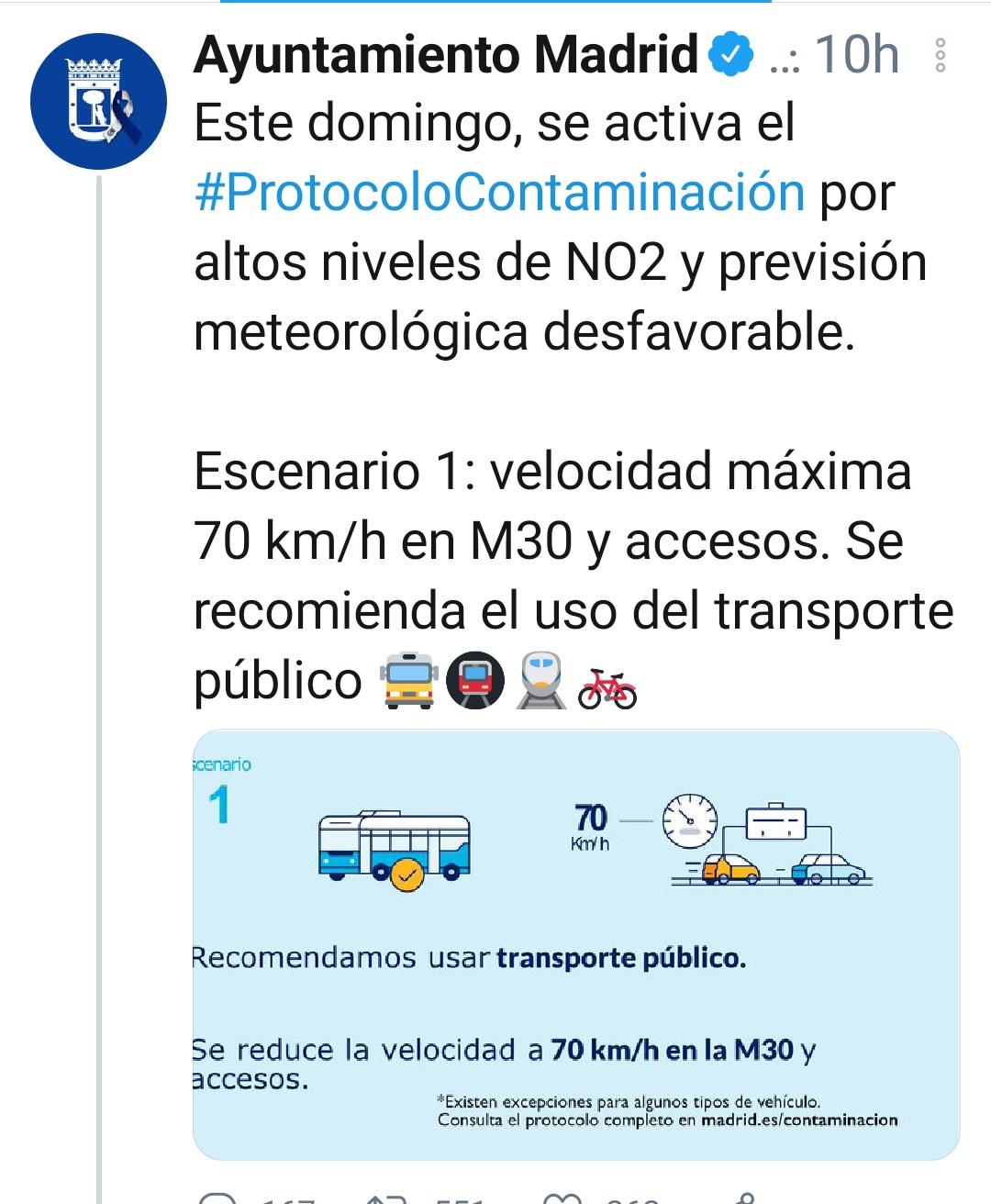Open Ayuntamiento Madrid's profile picture
991x1204 pixels.
point(98,102)
